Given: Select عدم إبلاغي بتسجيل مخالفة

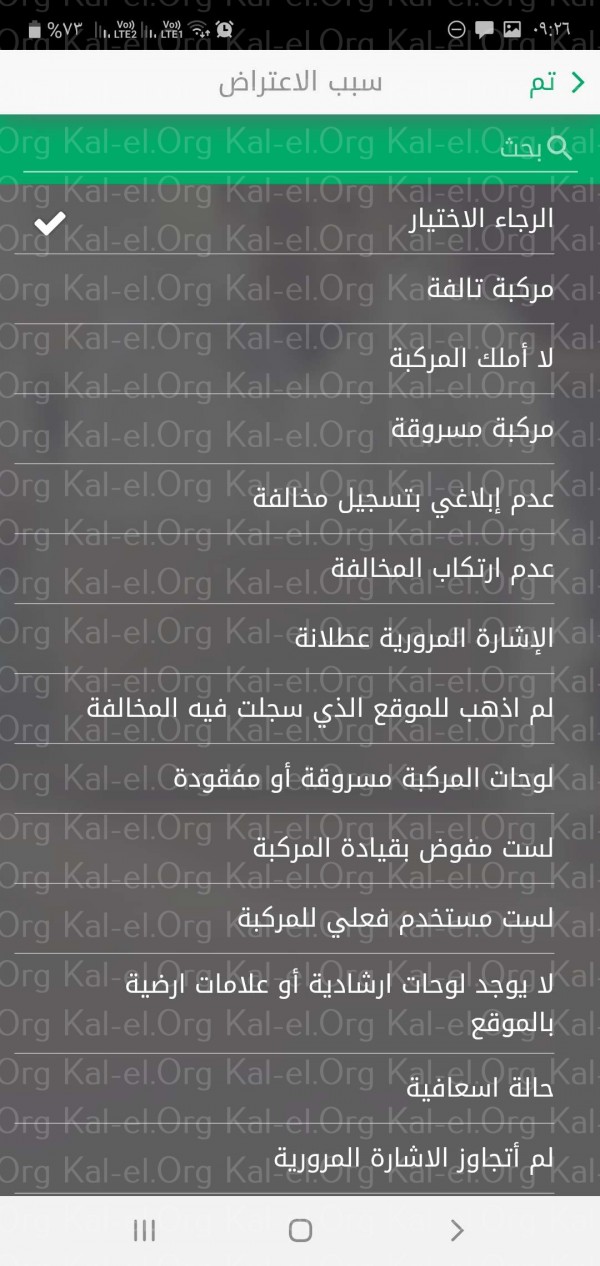Looking at the screenshot, I should 300,500.
